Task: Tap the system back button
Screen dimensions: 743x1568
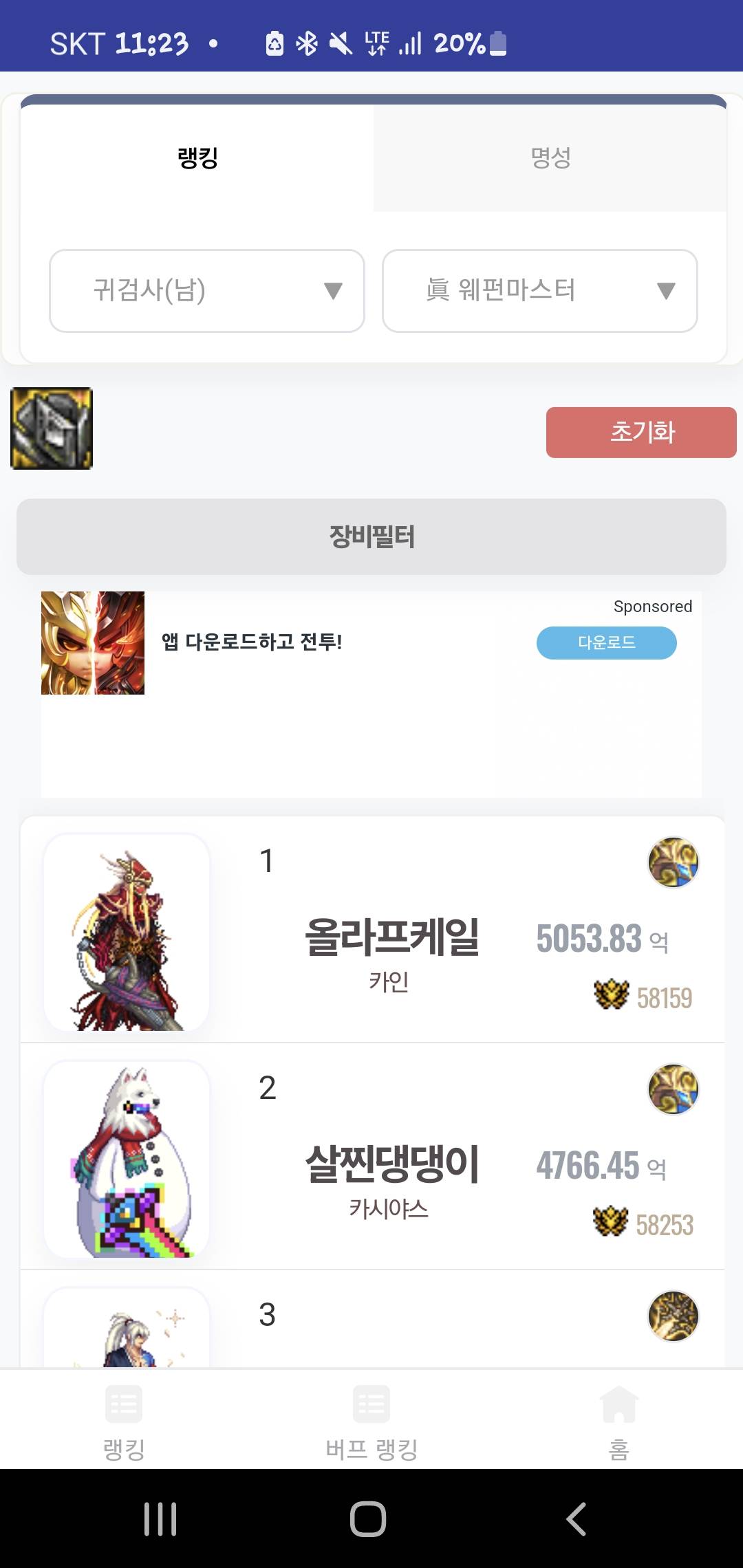Action: coord(576,1518)
